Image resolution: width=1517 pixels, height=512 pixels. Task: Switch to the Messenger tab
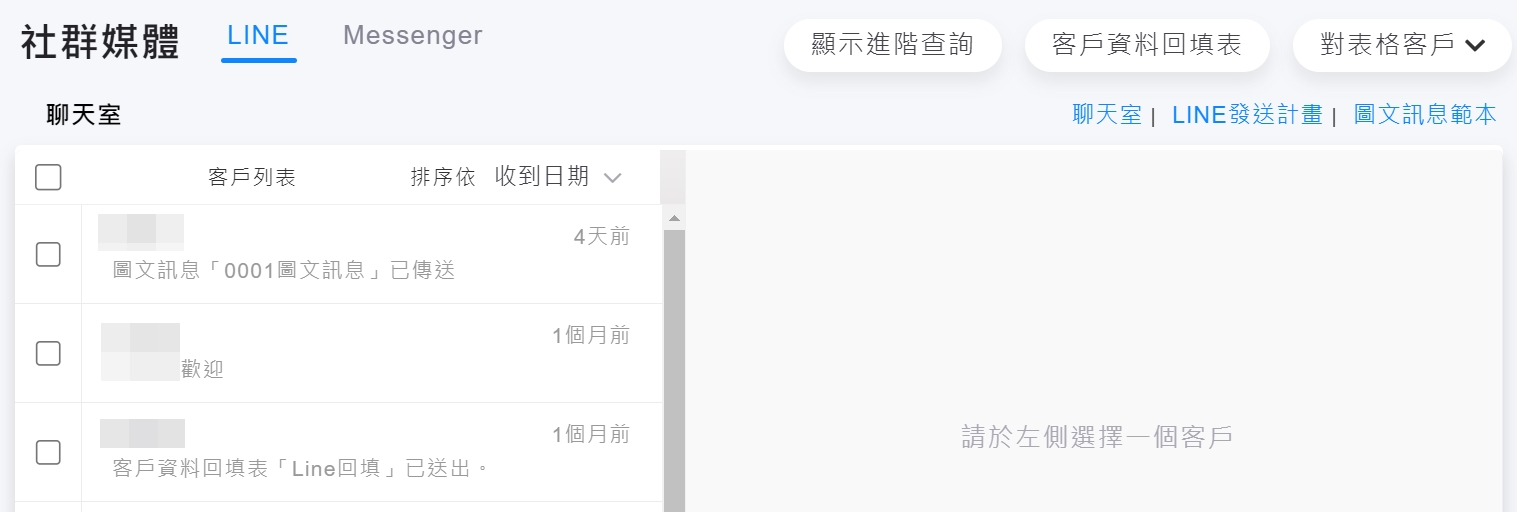412,36
